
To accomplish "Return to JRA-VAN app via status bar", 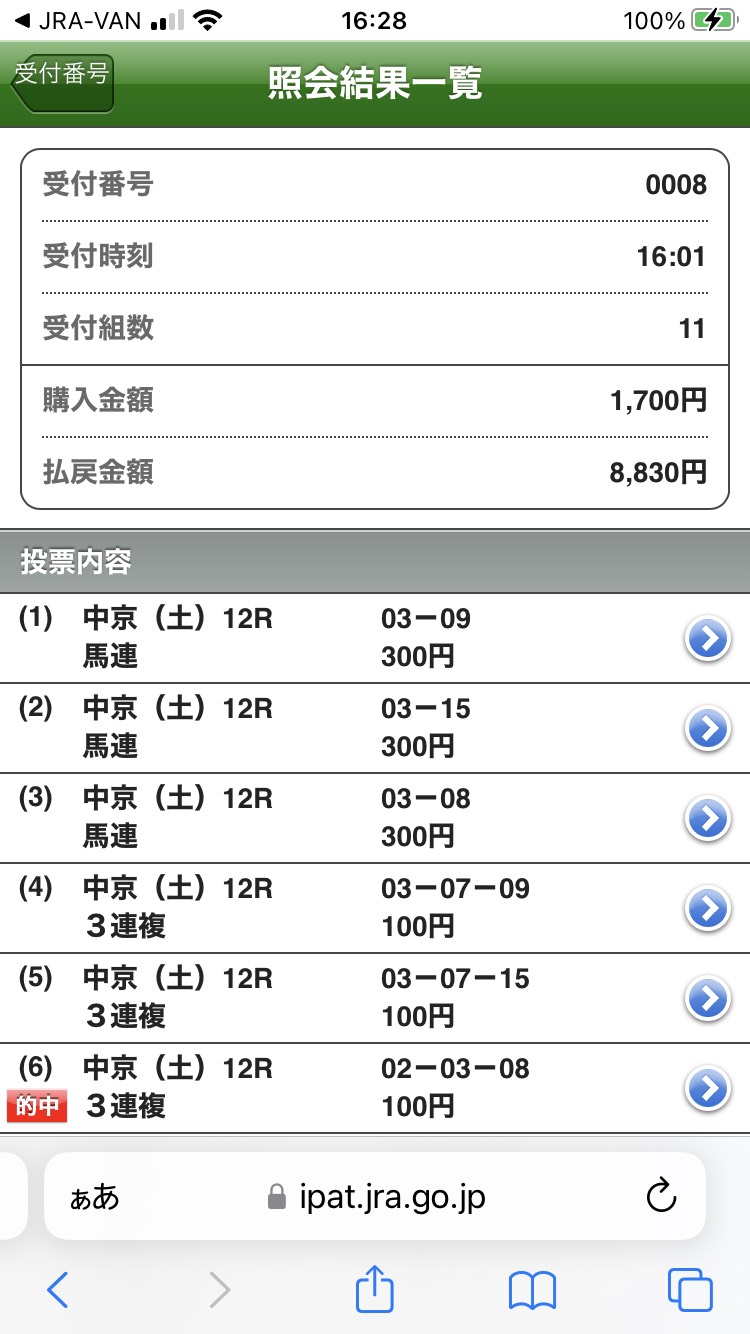I will pos(78,20).
